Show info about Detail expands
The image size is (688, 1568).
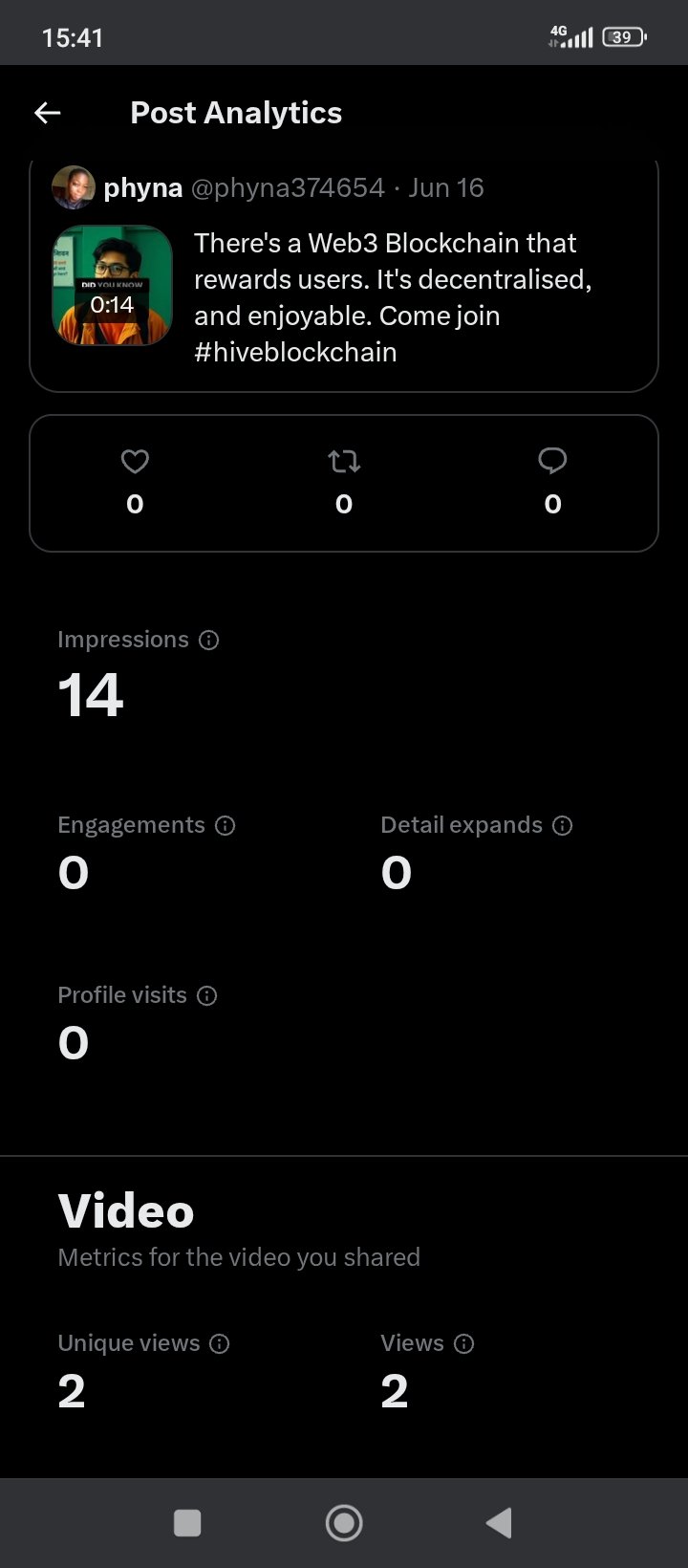tap(562, 826)
